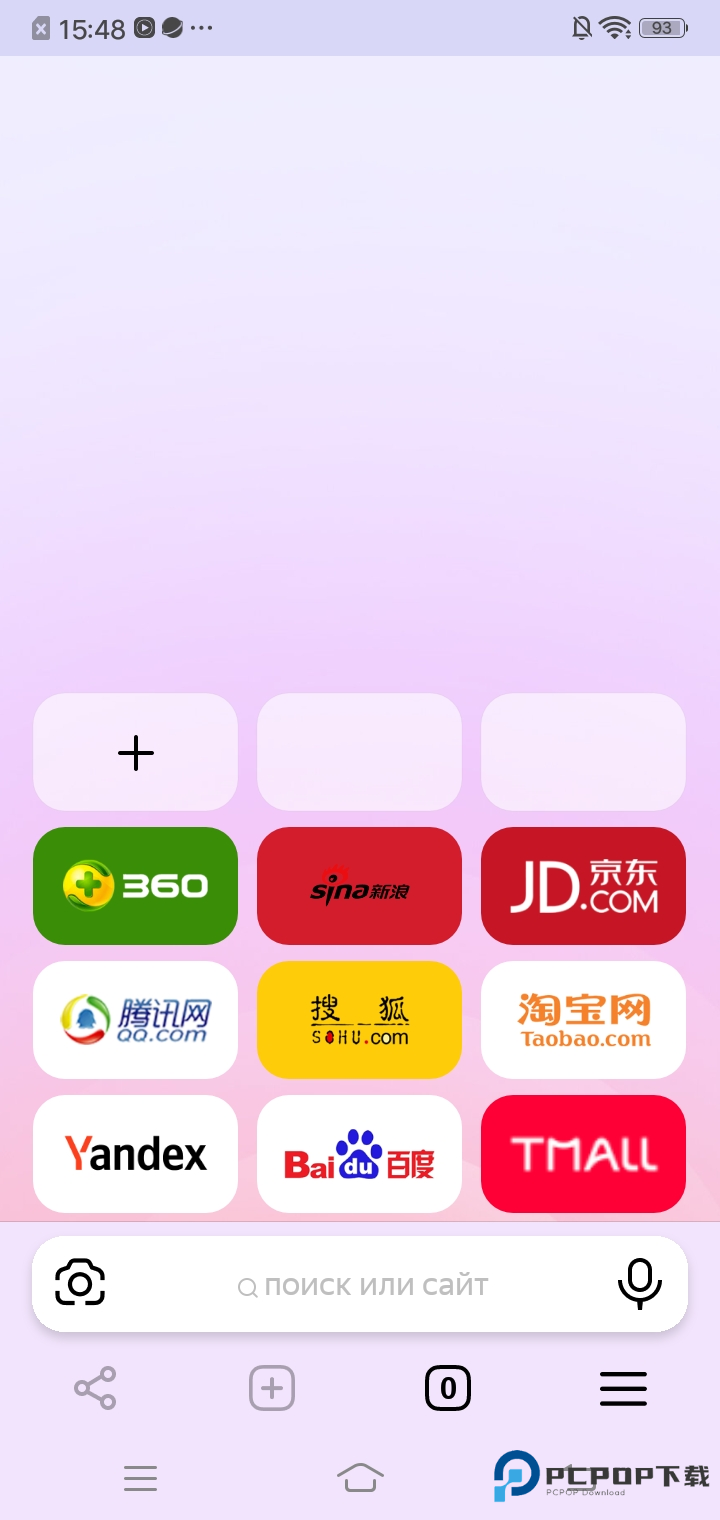The image size is (720, 1520).
Task: Add a new shortcut via the plus tile
Action: pos(135,752)
